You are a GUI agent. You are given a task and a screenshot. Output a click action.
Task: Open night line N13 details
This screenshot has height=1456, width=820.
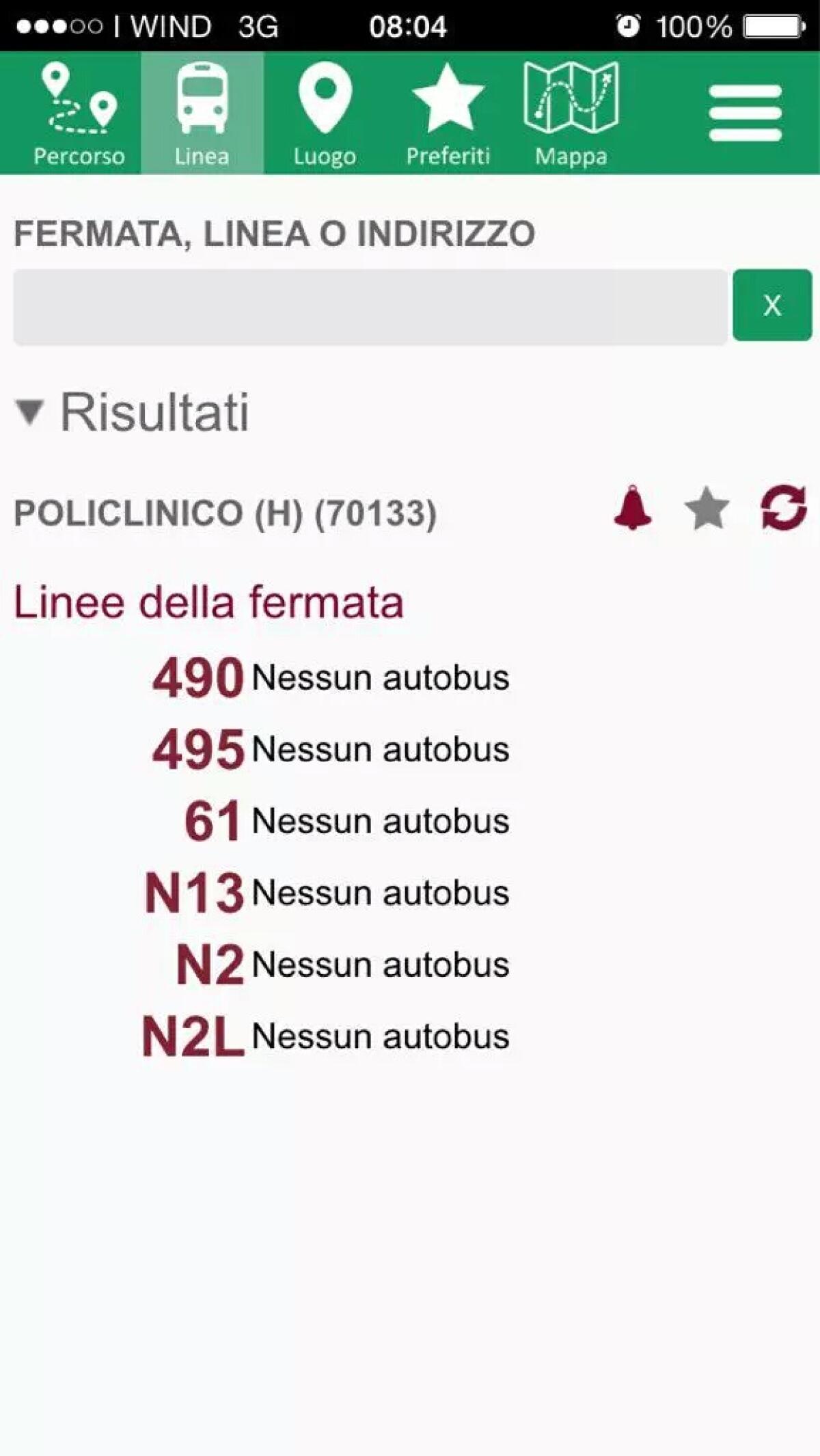(196, 891)
